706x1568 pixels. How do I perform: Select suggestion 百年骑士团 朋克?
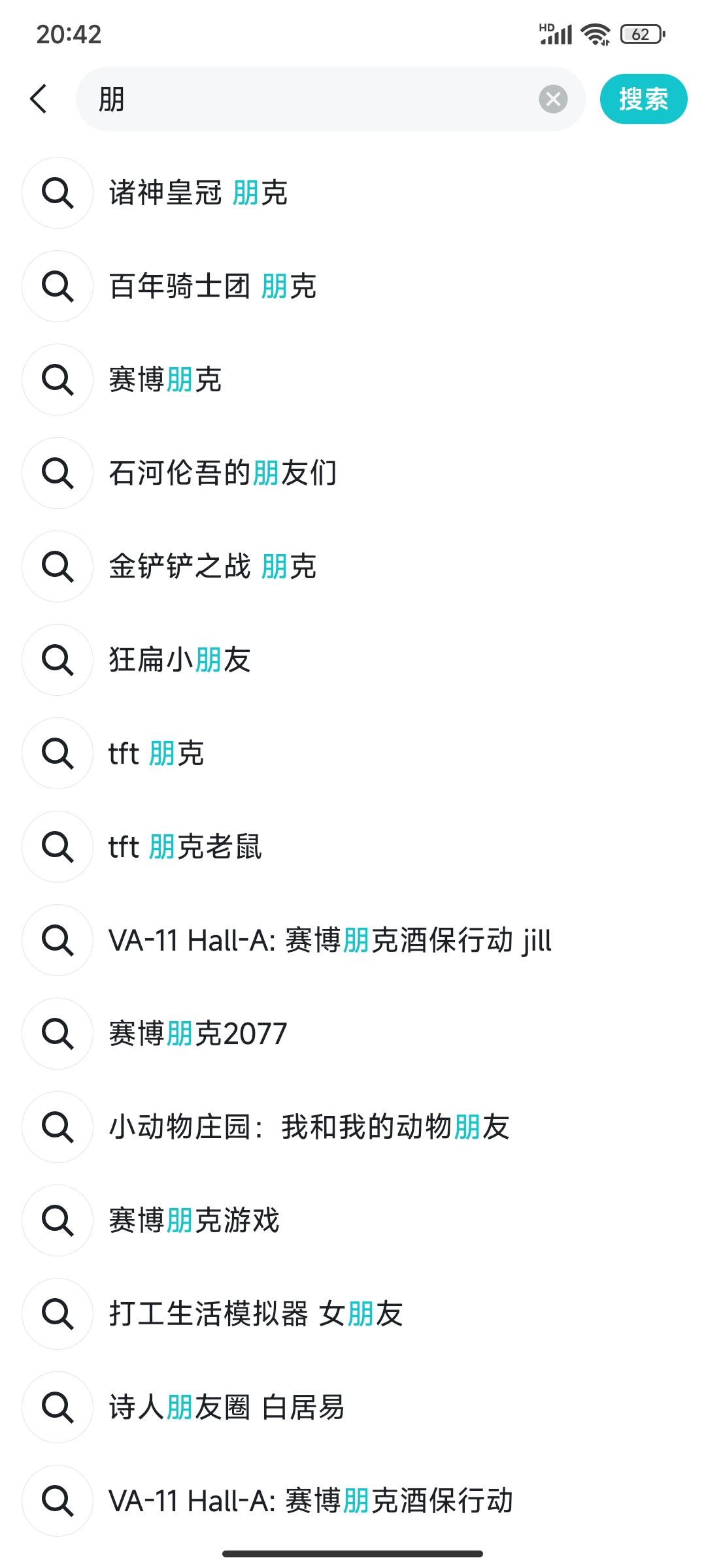point(353,286)
